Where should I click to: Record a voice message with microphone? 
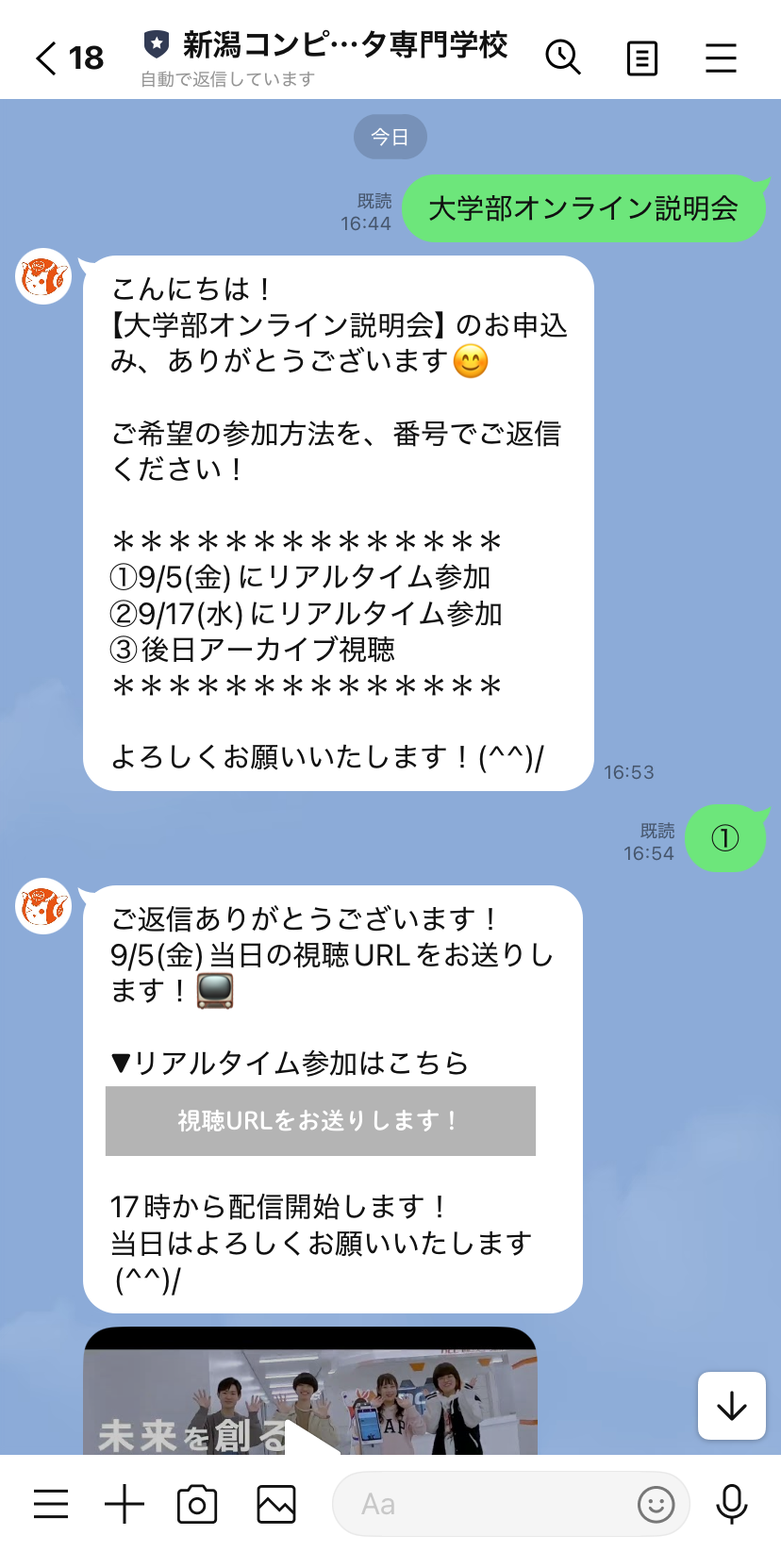732,1504
